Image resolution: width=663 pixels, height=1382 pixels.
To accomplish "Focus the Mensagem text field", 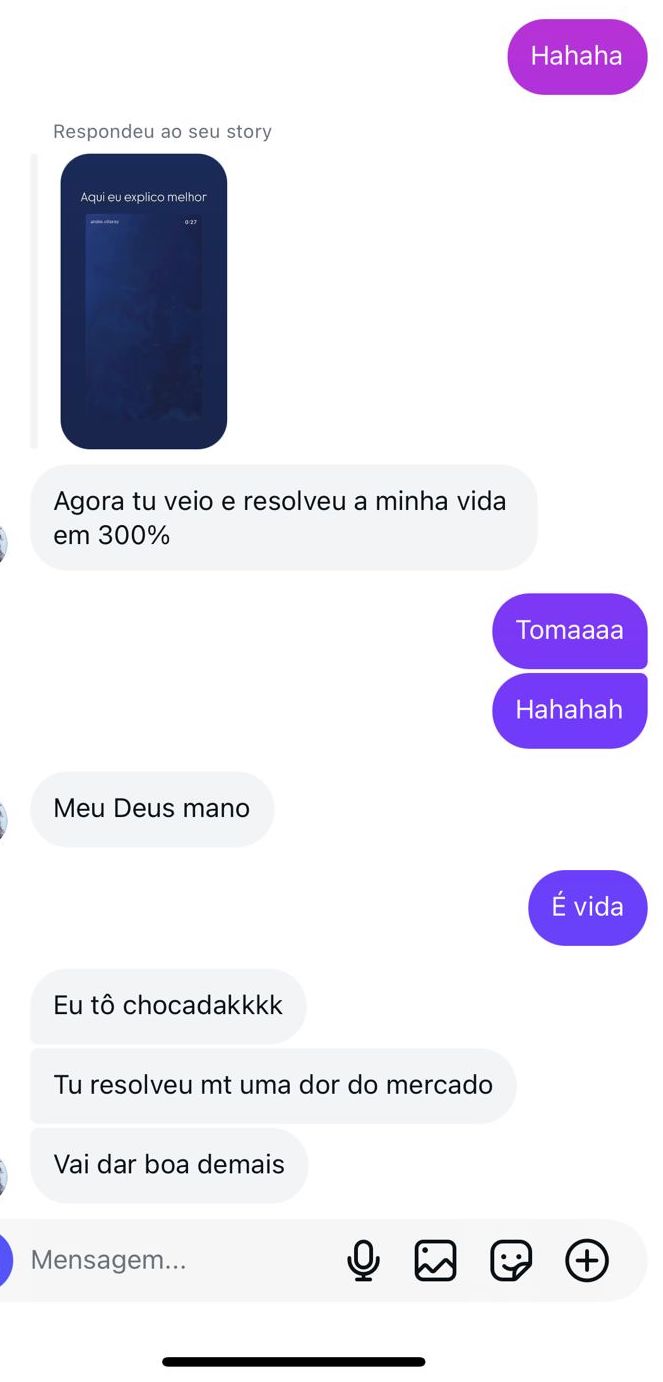I will [x=170, y=1260].
